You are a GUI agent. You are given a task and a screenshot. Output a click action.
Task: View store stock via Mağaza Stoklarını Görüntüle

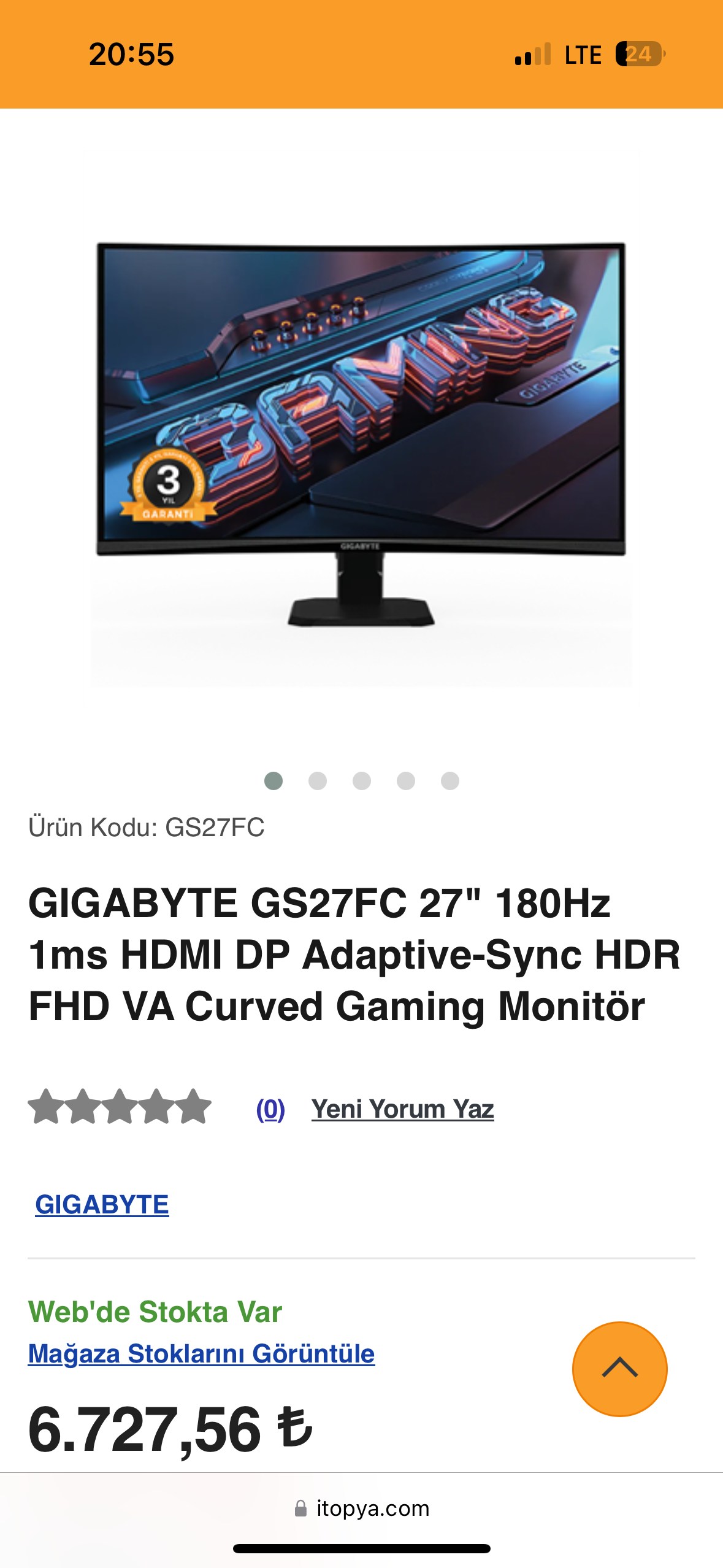click(201, 1353)
